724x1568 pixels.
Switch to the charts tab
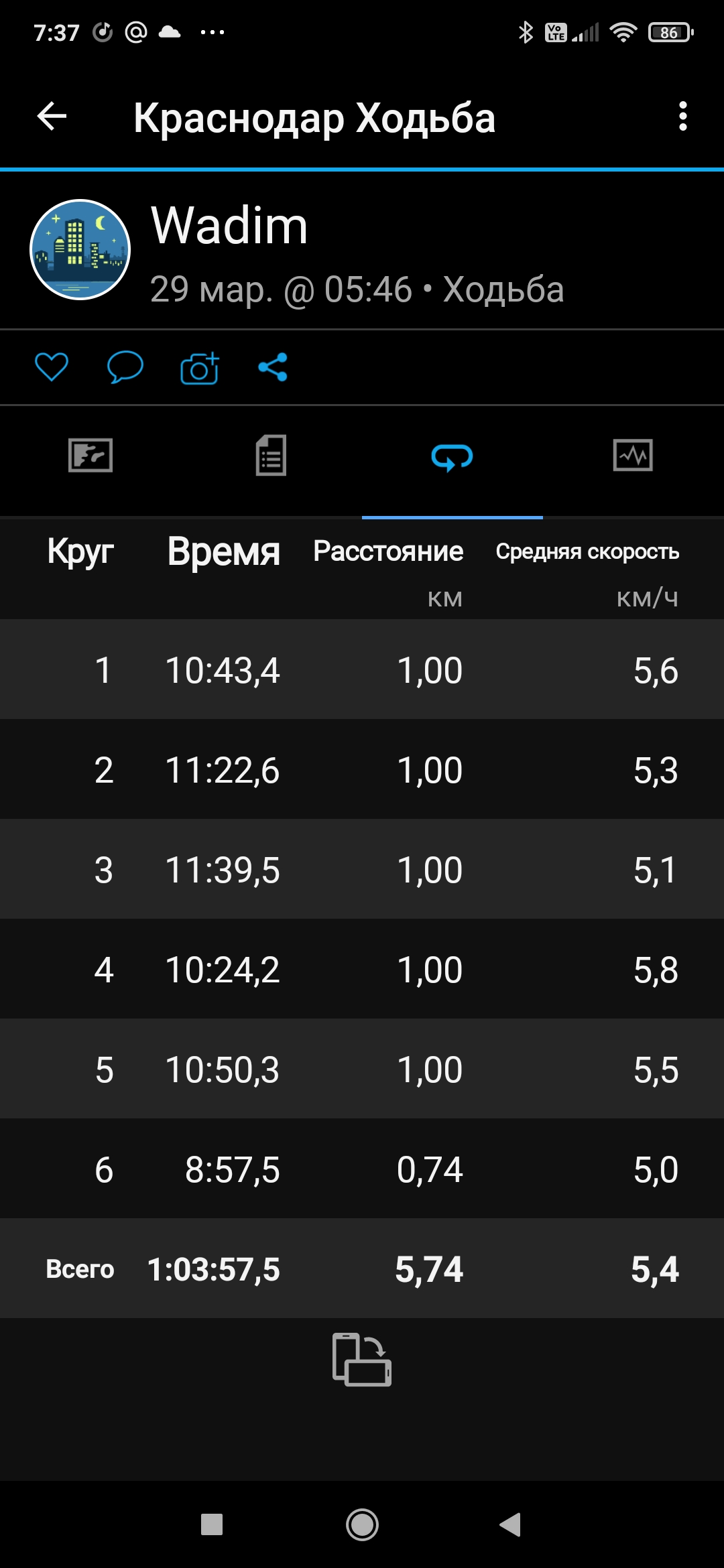pyautogui.click(x=633, y=456)
